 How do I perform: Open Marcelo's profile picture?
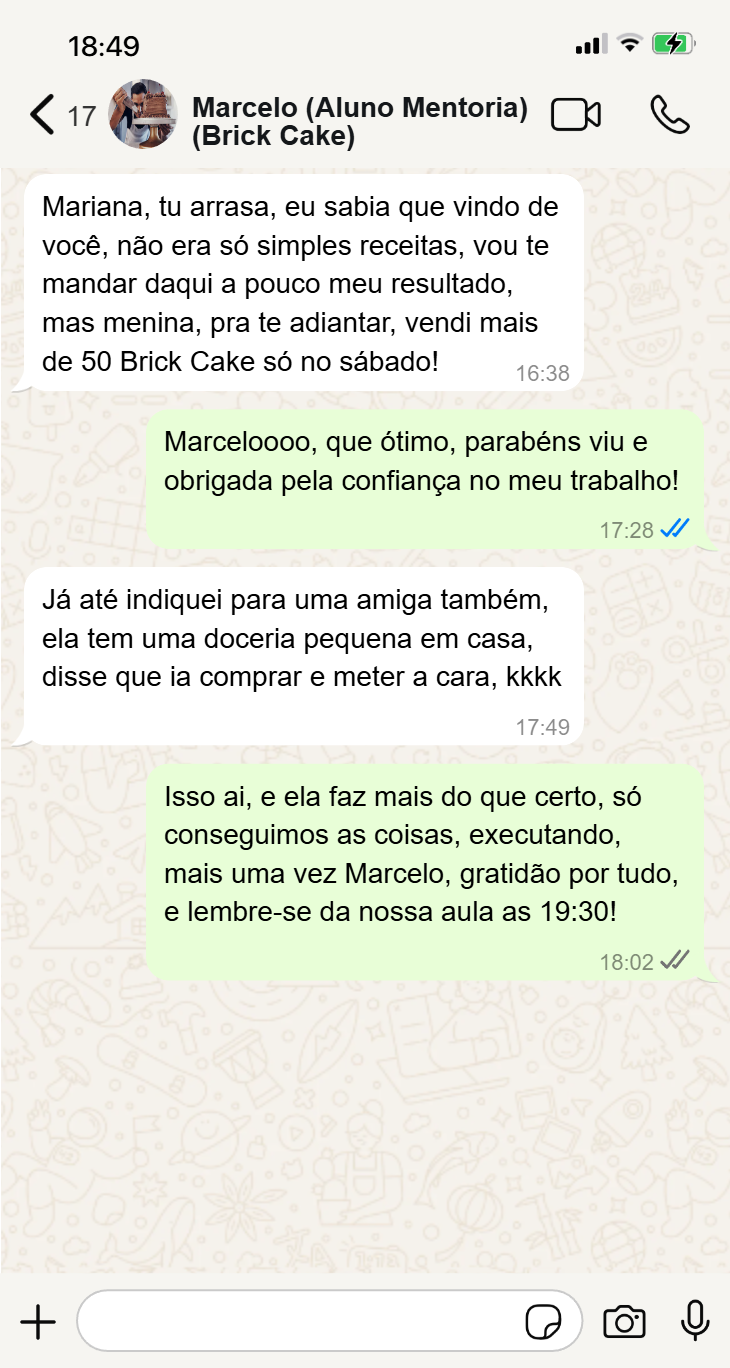(x=143, y=115)
